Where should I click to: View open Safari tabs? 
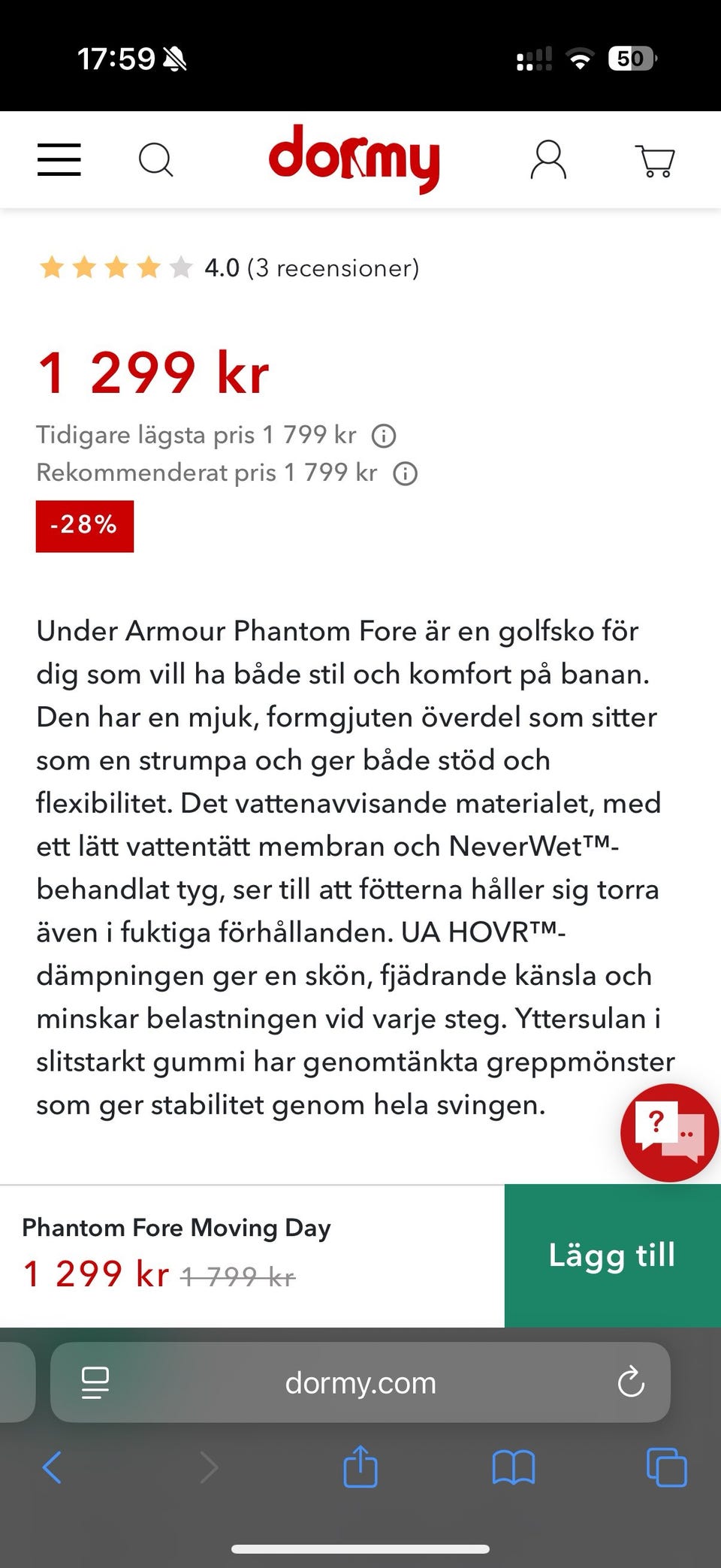point(666,1467)
